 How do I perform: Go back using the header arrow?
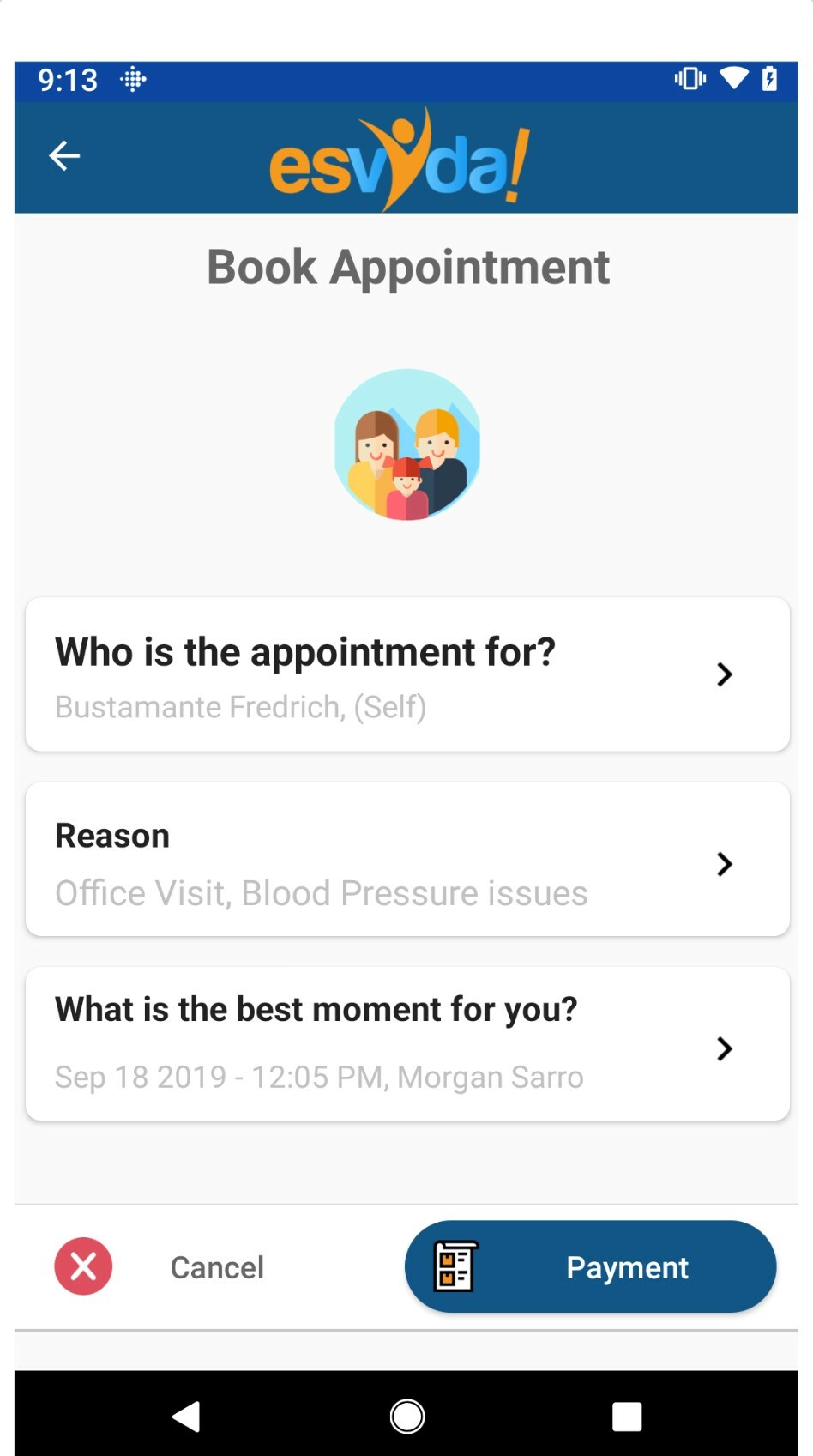tap(64, 156)
